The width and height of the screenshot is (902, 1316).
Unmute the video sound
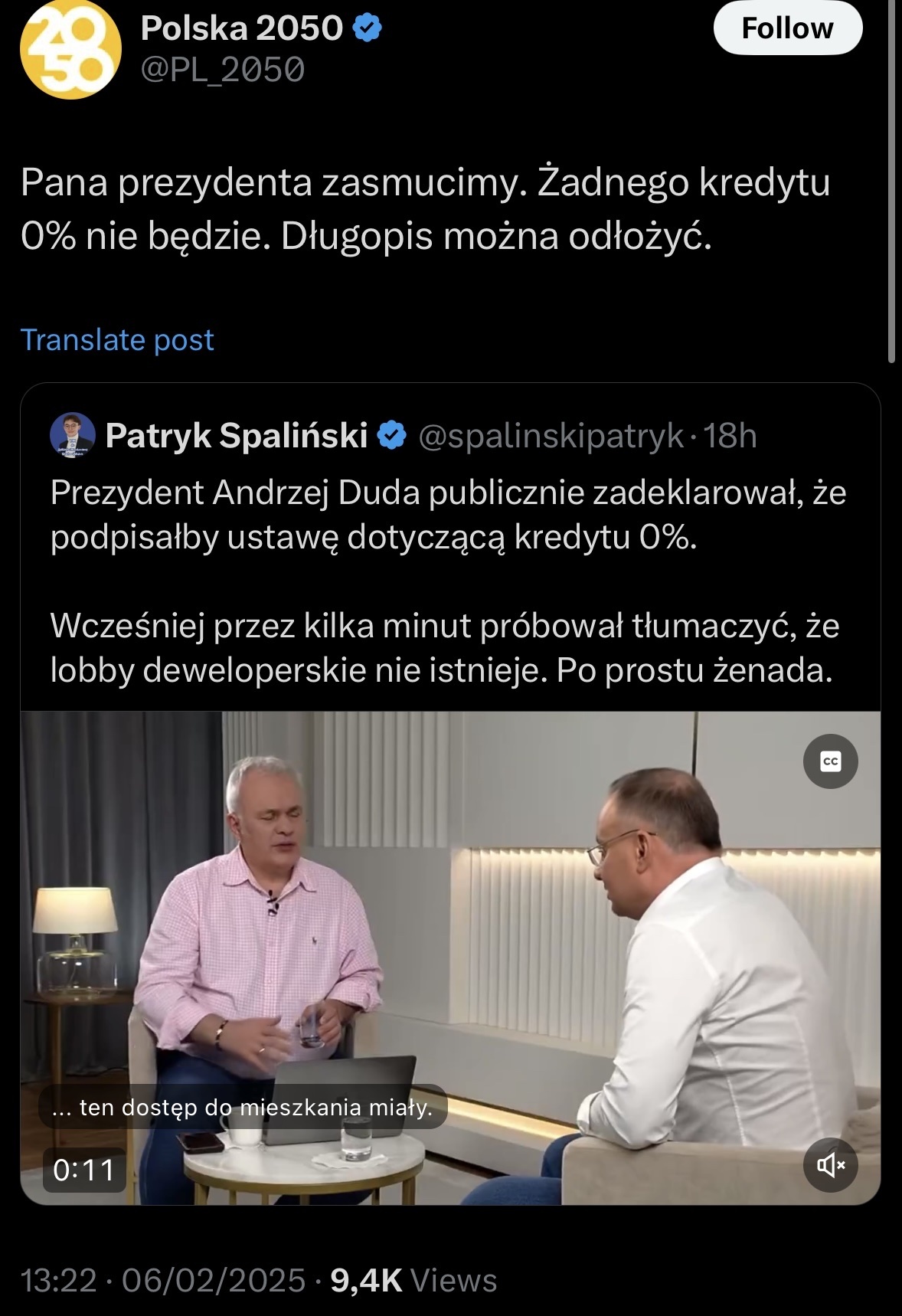[830, 1164]
